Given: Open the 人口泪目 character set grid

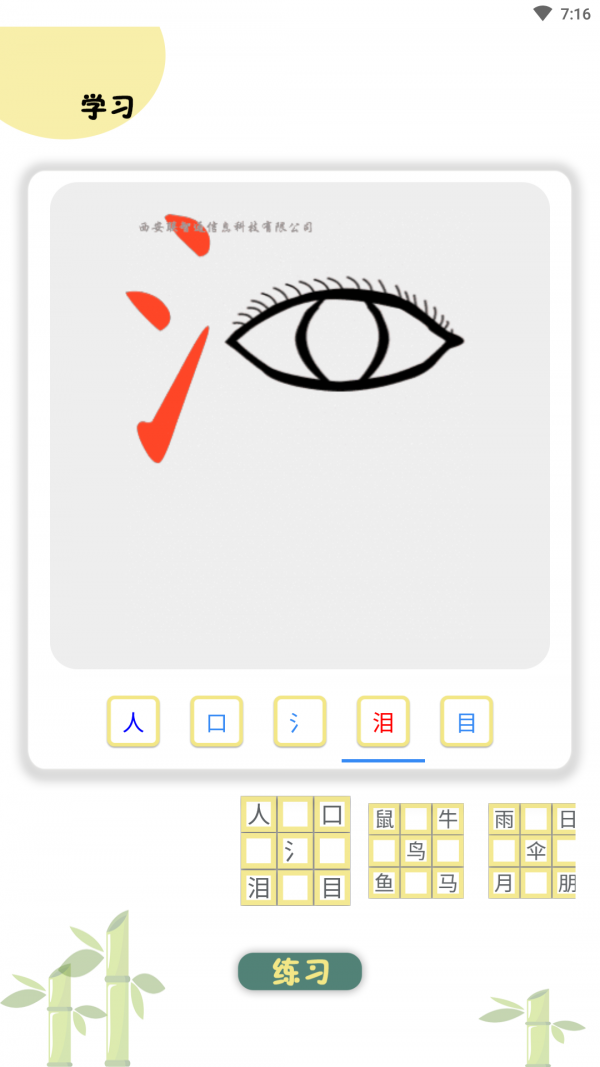Looking at the screenshot, I should click(295, 851).
